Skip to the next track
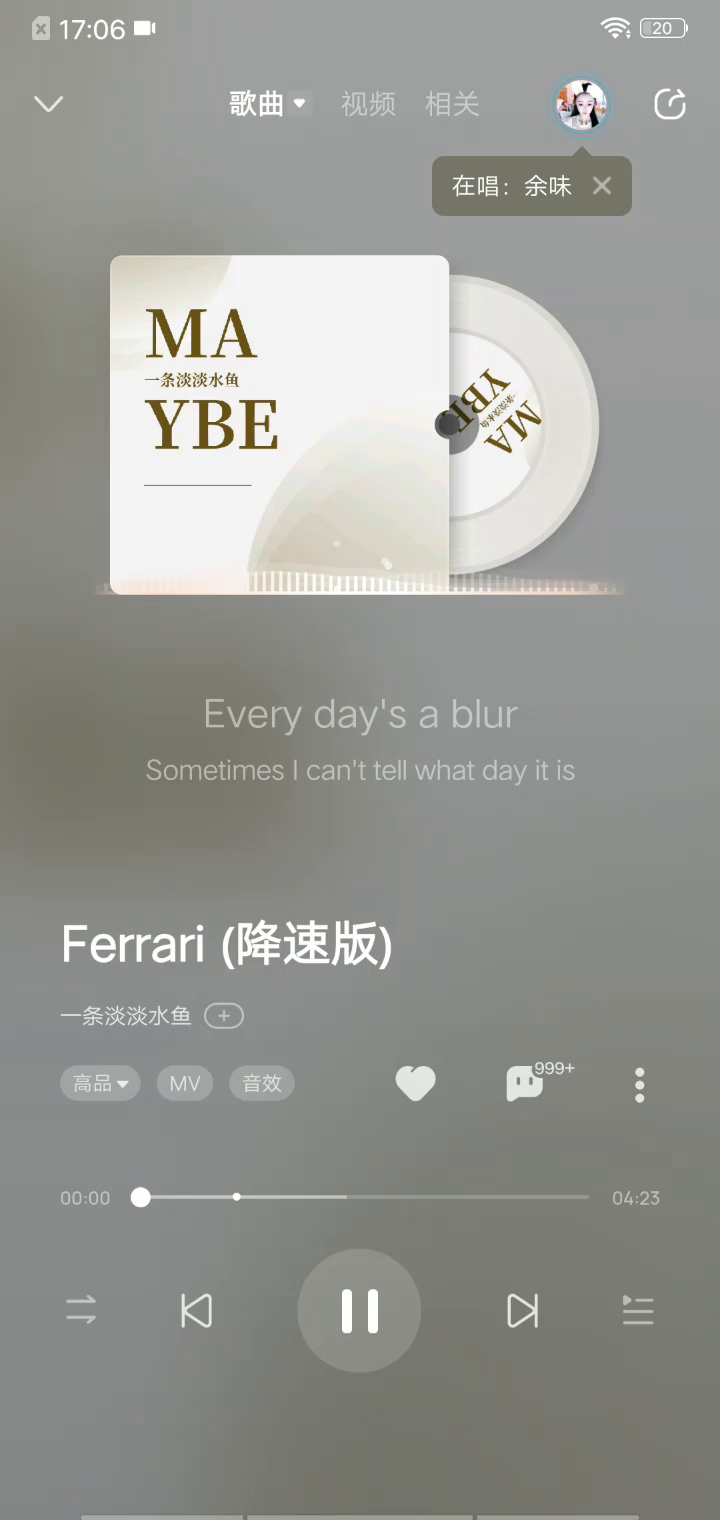 pos(522,1310)
